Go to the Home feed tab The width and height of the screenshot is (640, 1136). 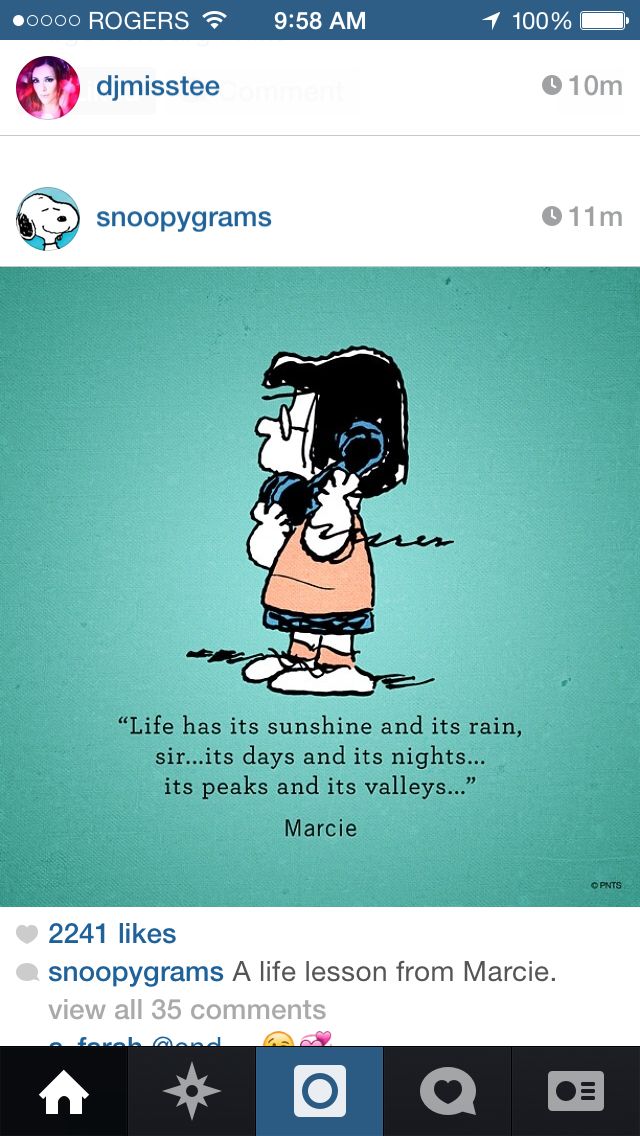click(x=64, y=1092)
